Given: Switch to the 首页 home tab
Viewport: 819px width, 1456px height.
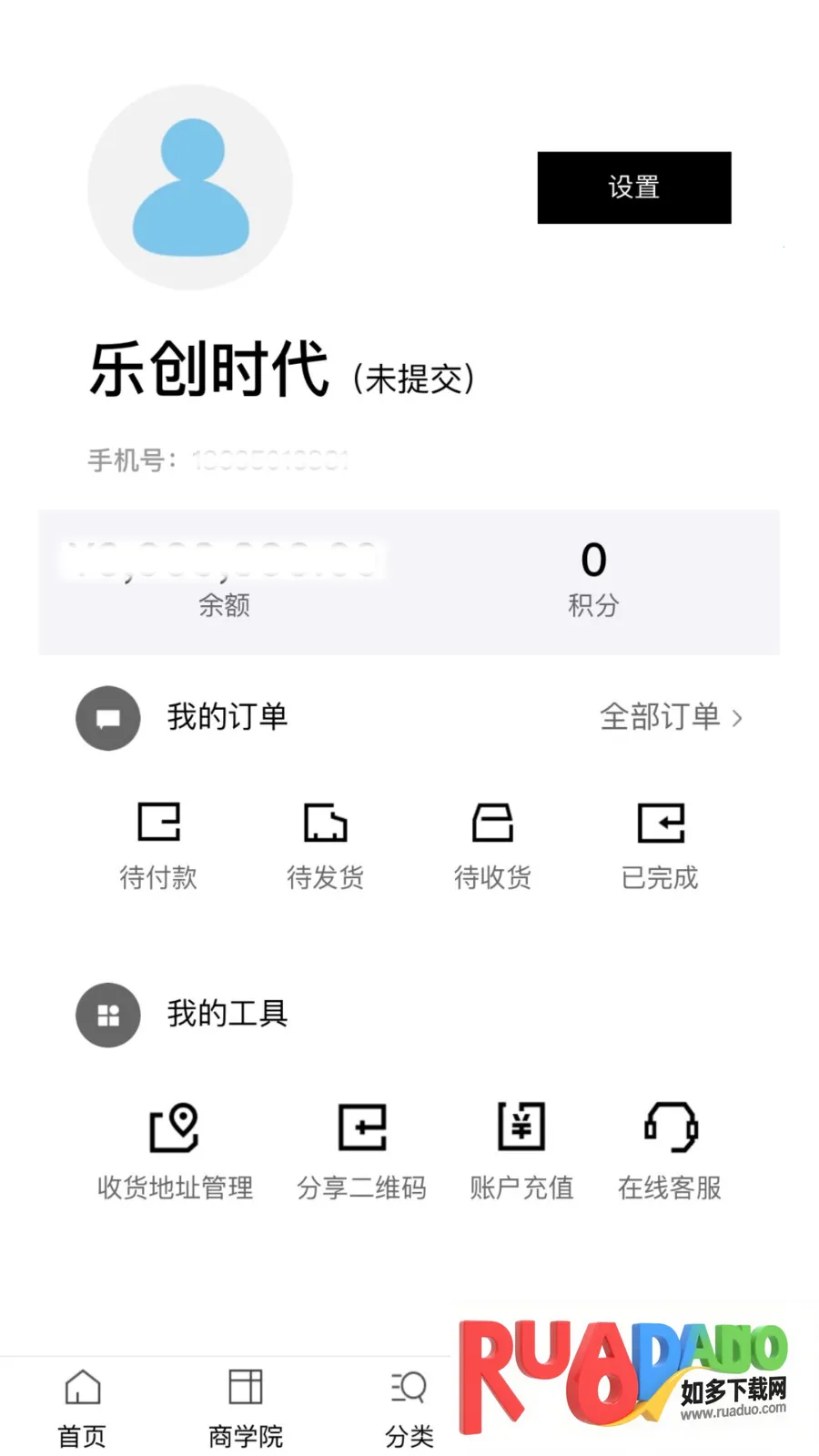Looking at the screenshot, I should [x=82, y=1408].
